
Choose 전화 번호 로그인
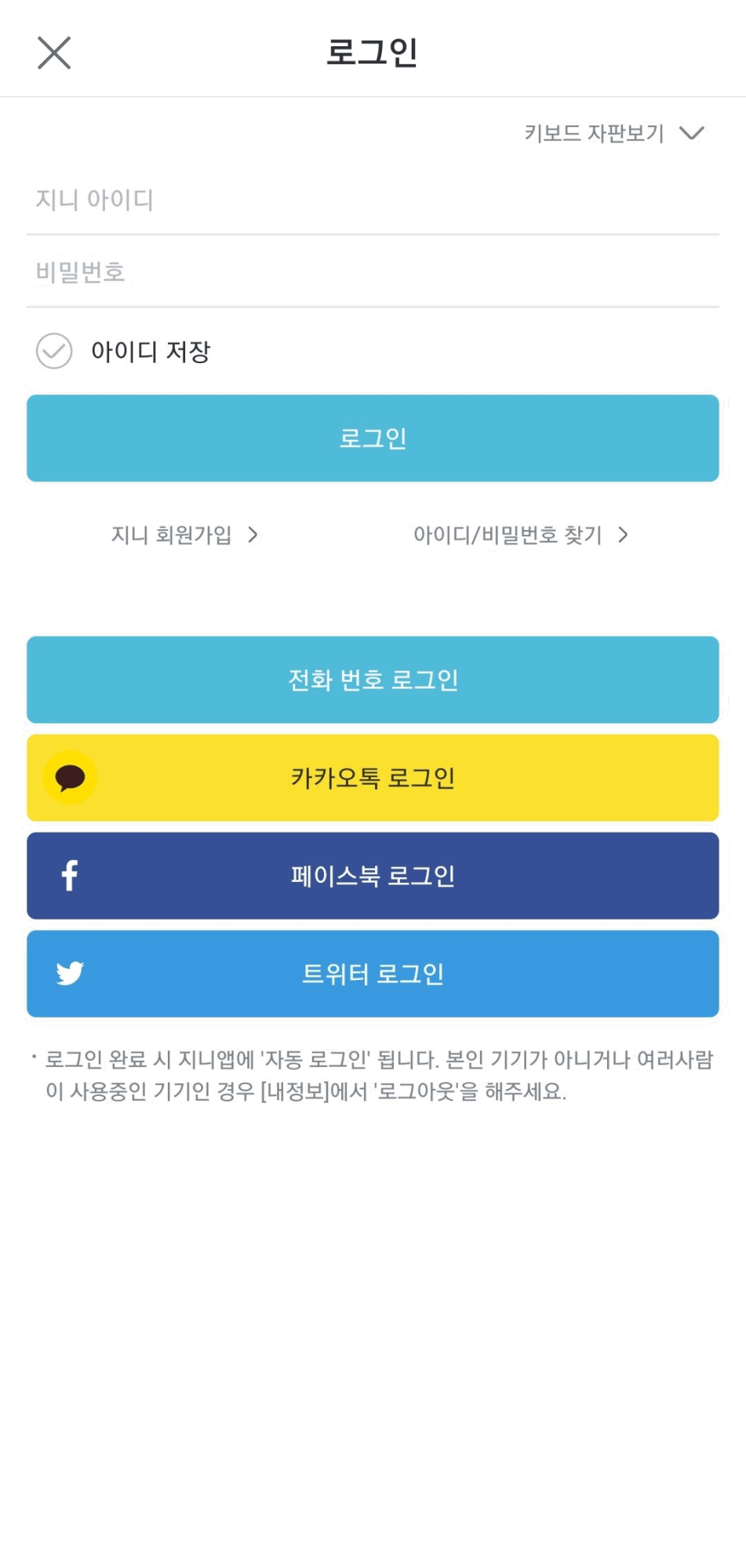click(x=373, y=680)
